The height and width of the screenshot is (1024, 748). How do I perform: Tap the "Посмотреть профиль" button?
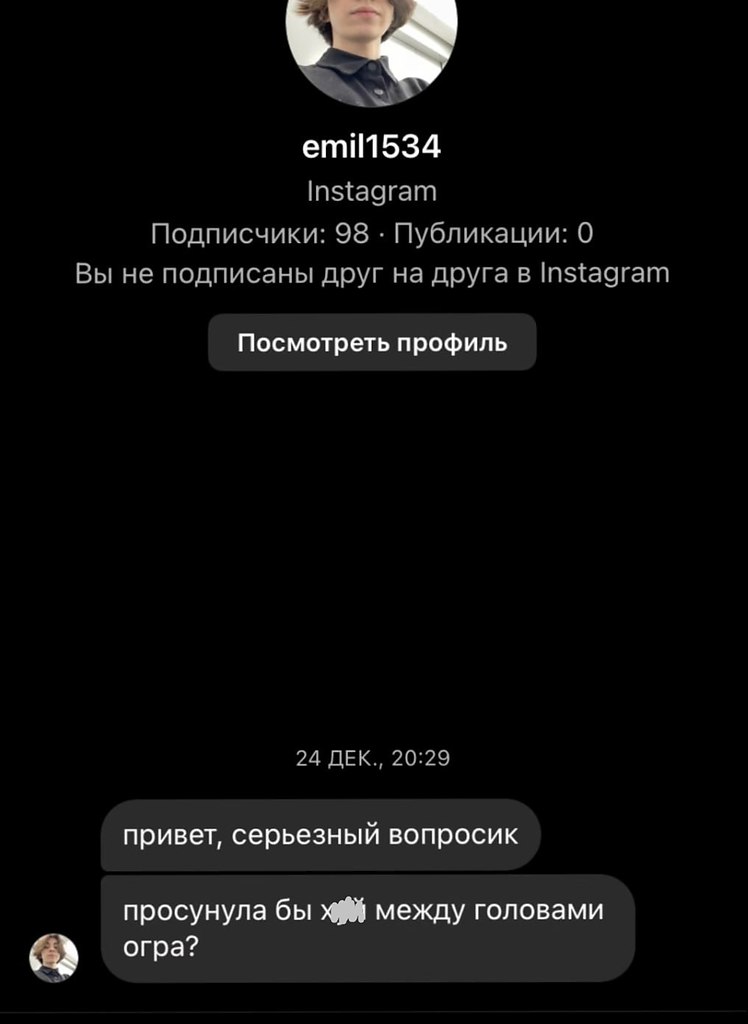pos(372,343)
